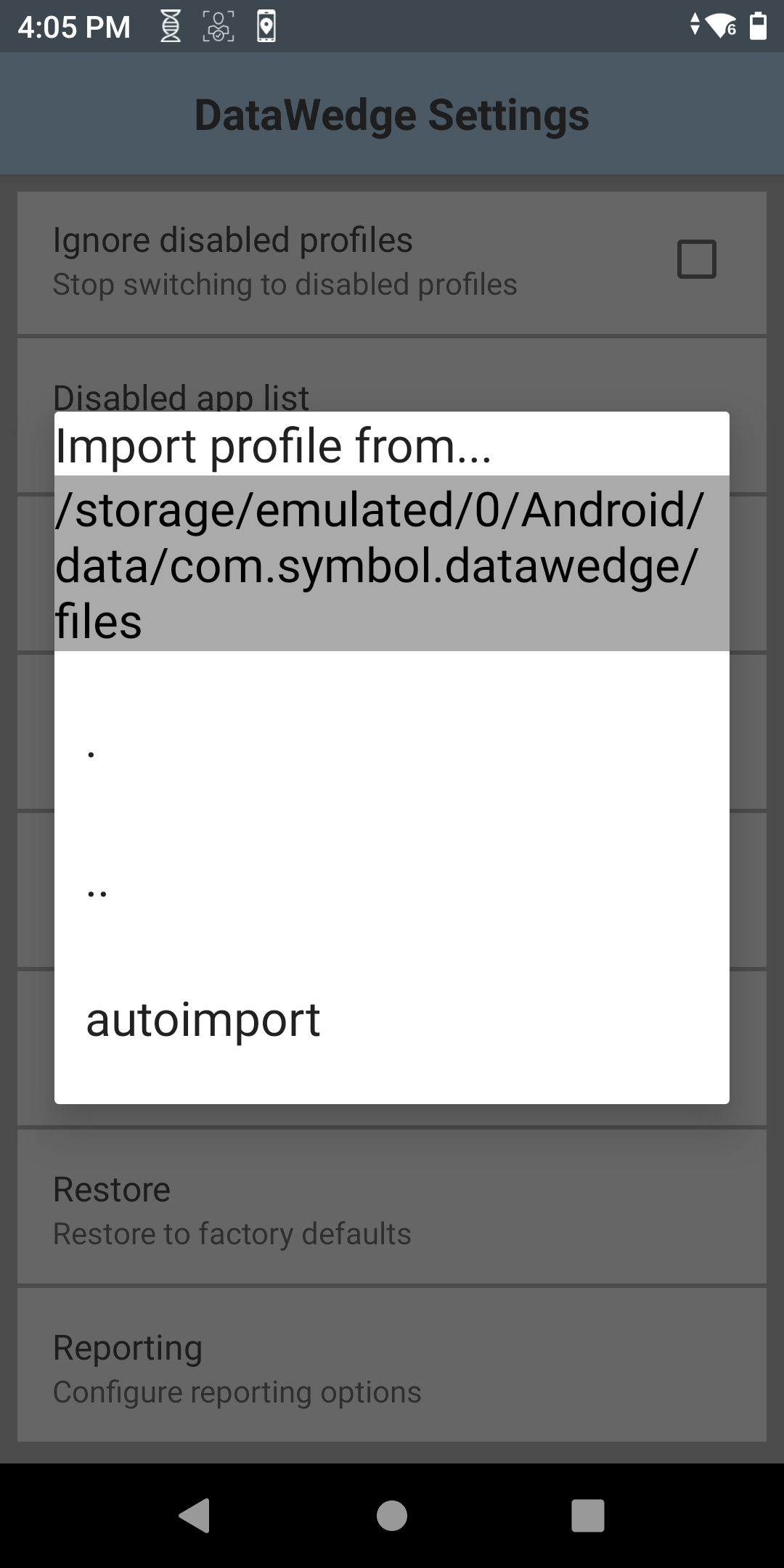This screenshot has width=784, height=1568.
Task: Go to the home screen
Action: pos(392,1516)
